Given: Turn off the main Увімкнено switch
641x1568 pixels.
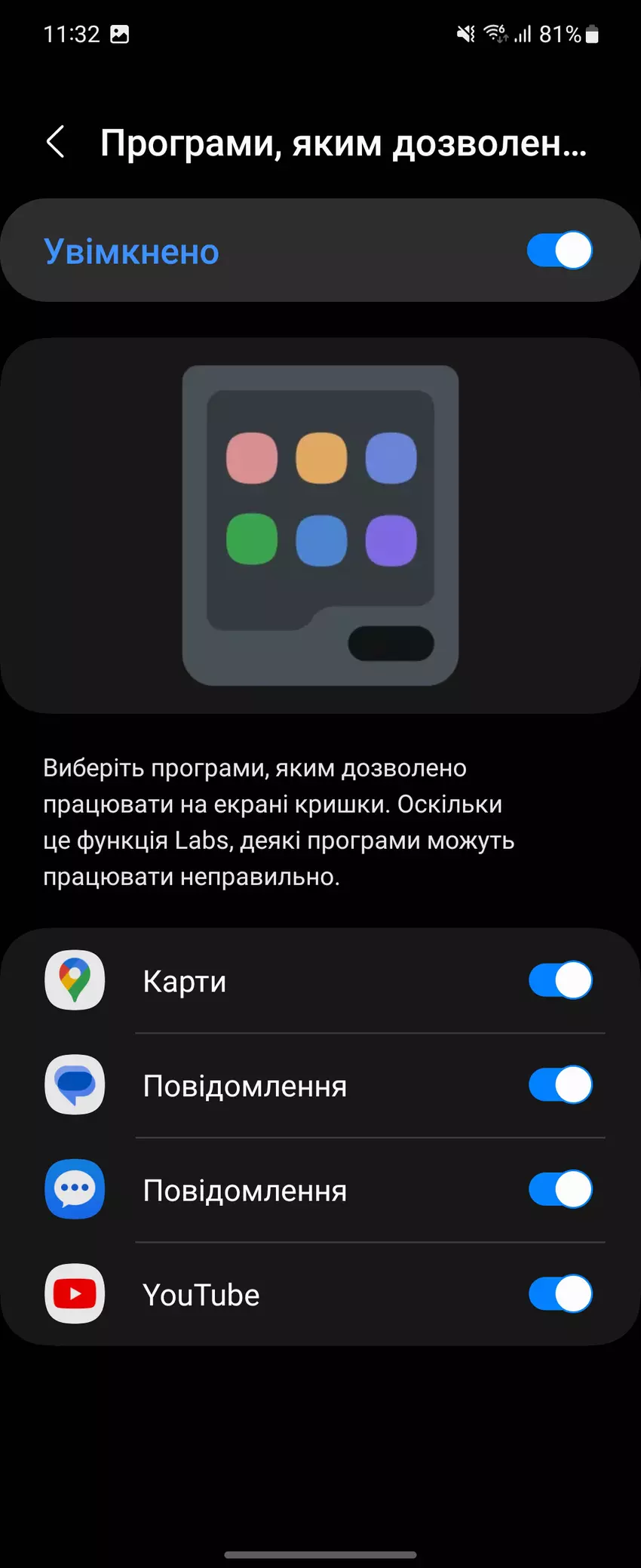Looking at the screenshot, I should coord(560,251).
